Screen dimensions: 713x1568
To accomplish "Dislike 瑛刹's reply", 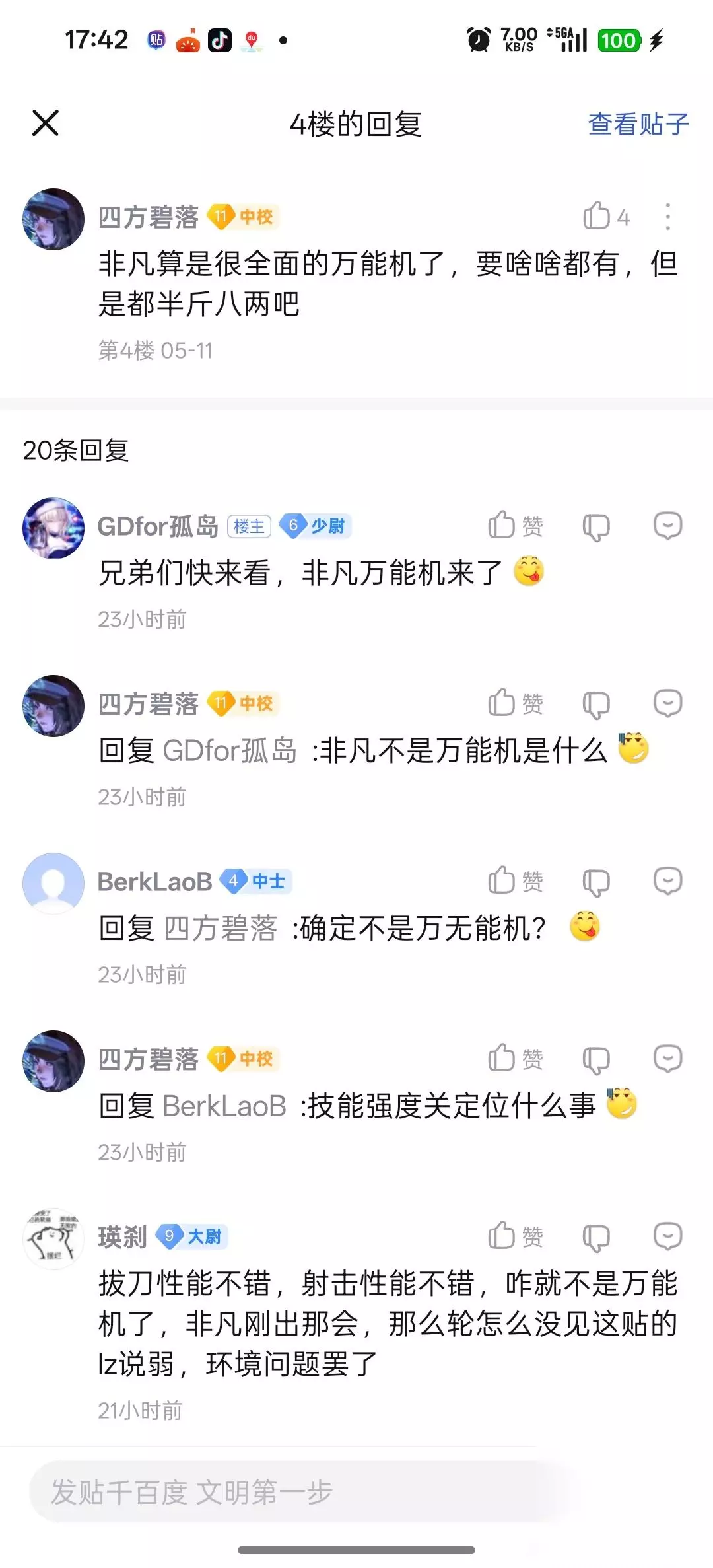I will tap(596, 1238).
